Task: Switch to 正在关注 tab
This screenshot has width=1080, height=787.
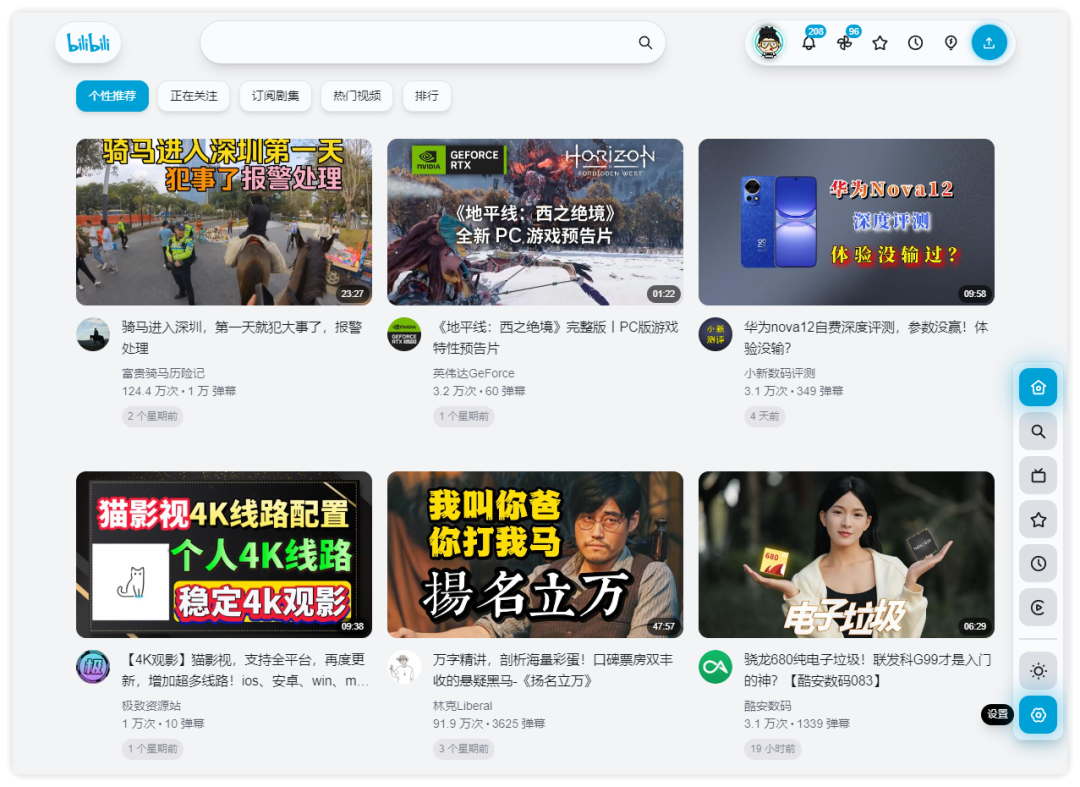Action: [x=193, y=96]
